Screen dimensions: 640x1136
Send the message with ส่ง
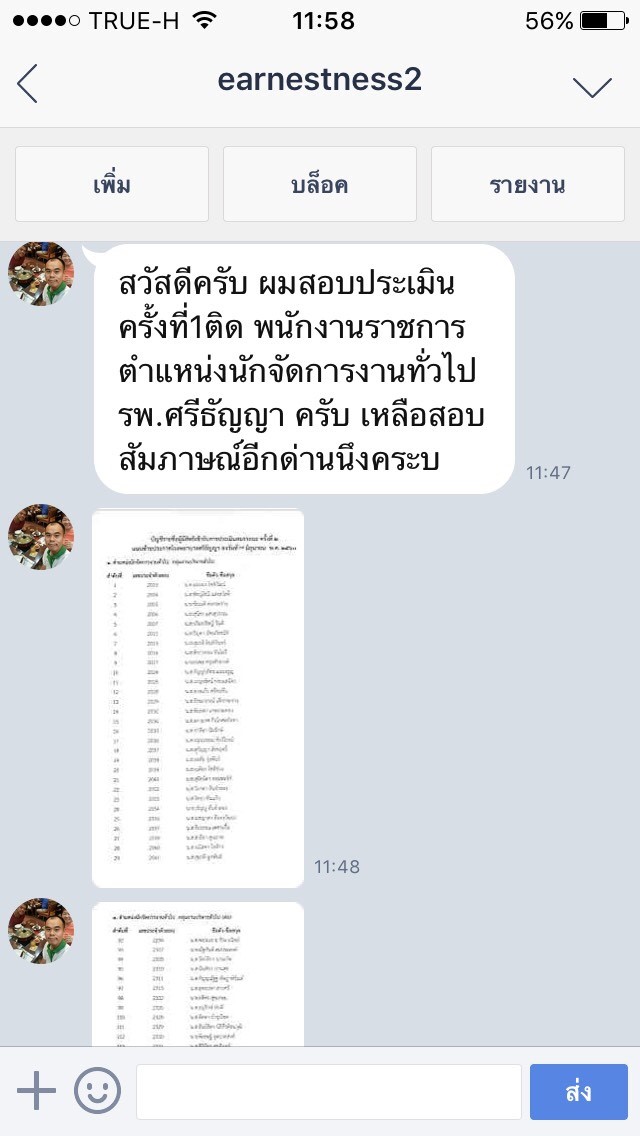pyautogui.click(x=578, y=1091)
